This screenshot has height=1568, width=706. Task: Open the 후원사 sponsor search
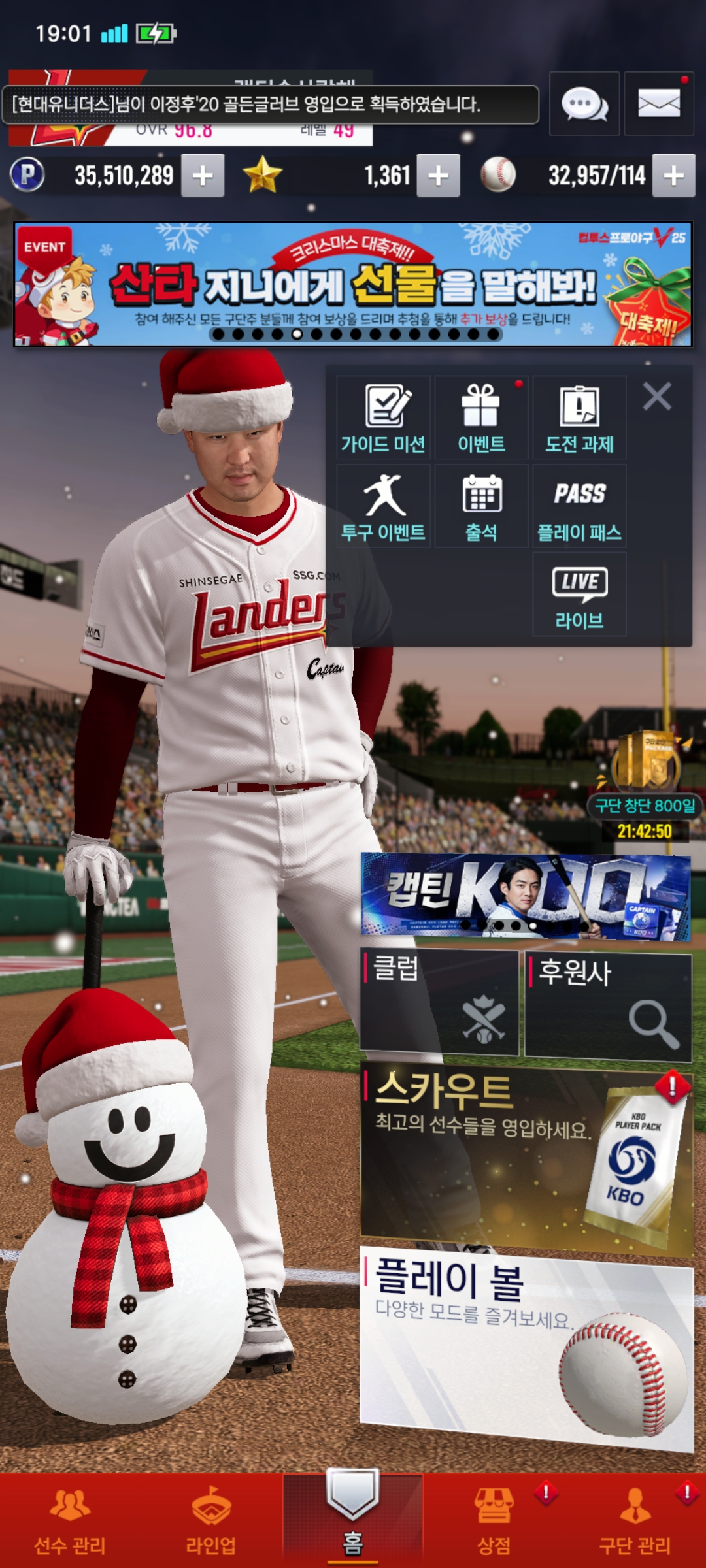click(x=608, y=1006)
